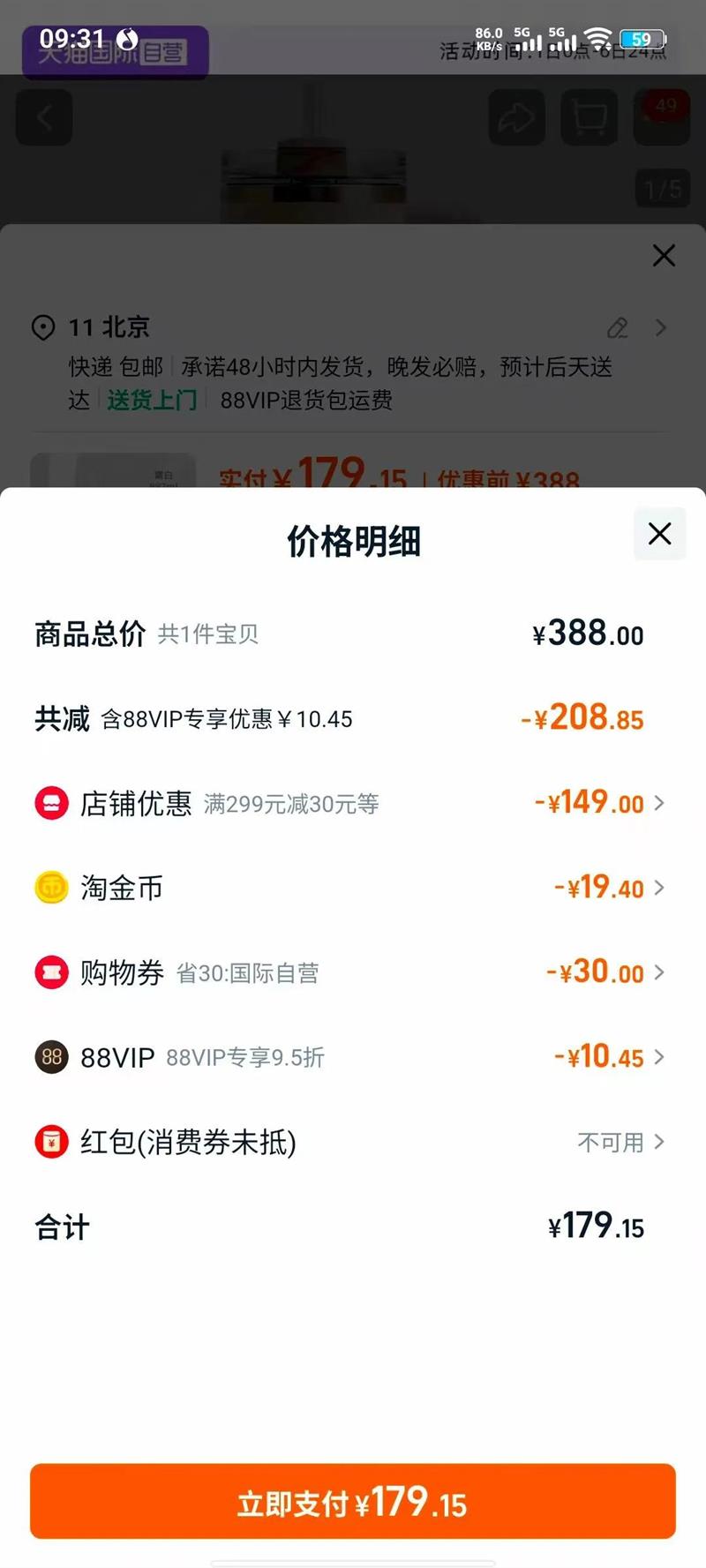Close the 价格明细 price detail sheet

(659, 534)
